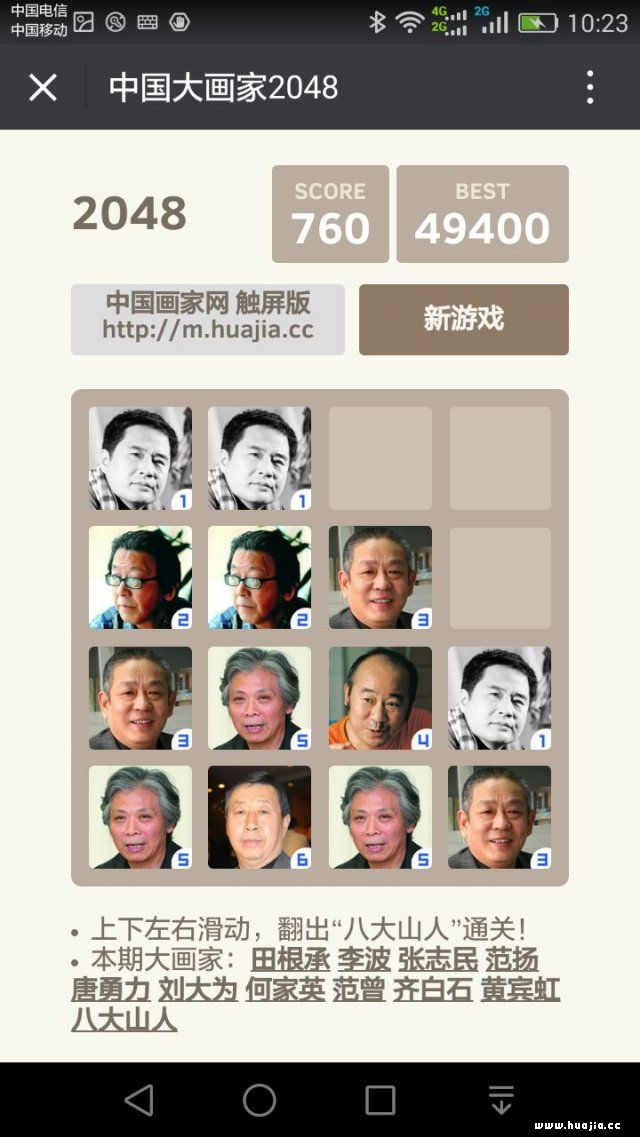Screen dimensions: 640x1137
Task: Open painter link 田根承
Action: tap(291, 959)
